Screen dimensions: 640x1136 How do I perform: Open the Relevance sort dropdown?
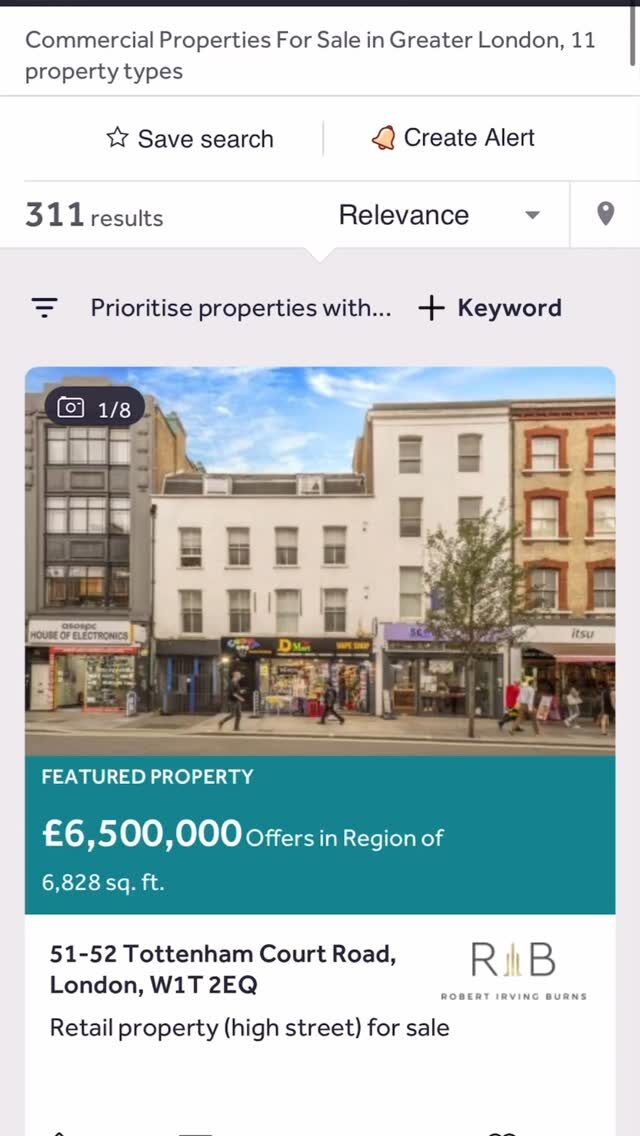[x=438, y=215]
